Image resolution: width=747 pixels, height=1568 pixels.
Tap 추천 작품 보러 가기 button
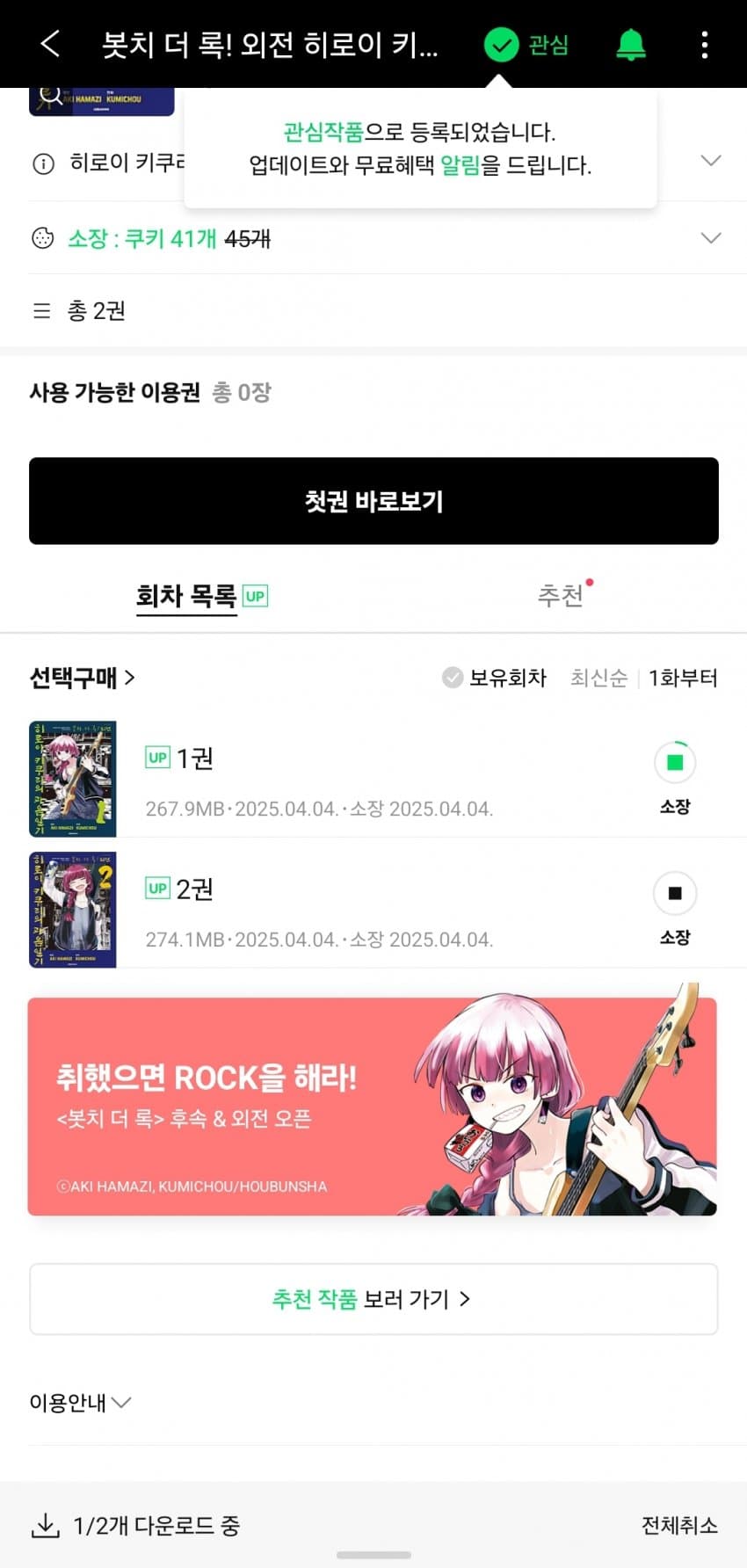click(373, 1299)
